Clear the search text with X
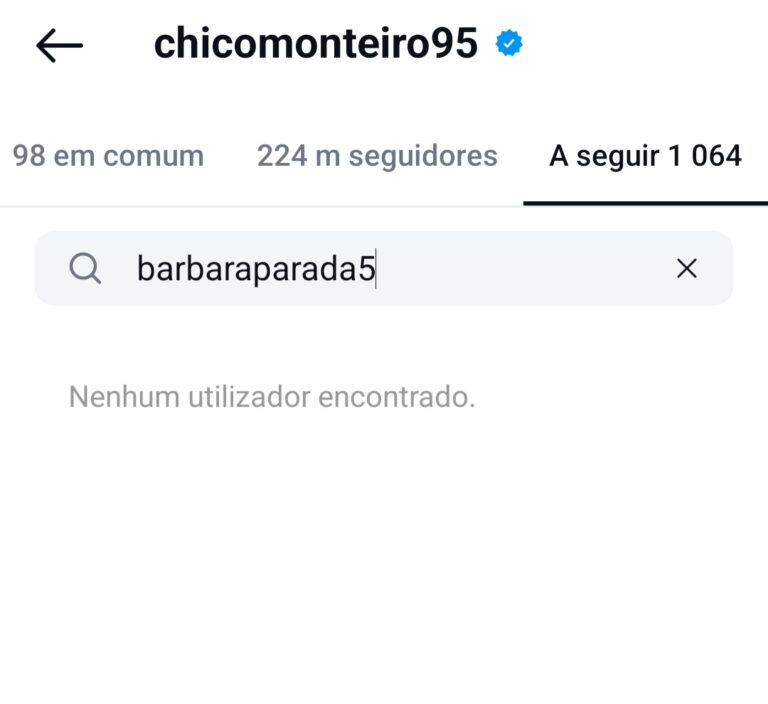Screen dimensions: 768x704 point(686,268)
